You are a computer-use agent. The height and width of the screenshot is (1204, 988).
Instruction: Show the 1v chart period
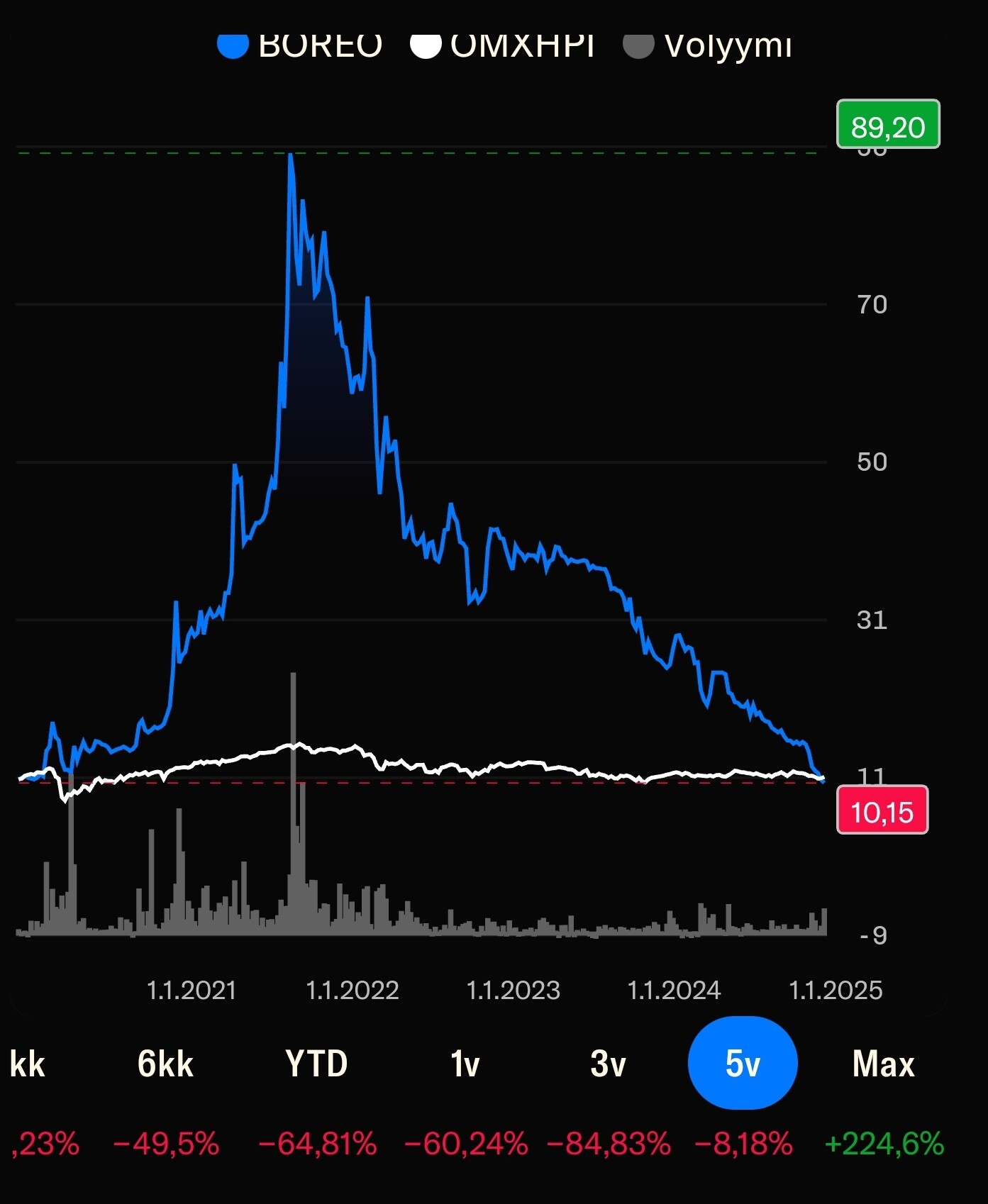[x=465, y=1064]
